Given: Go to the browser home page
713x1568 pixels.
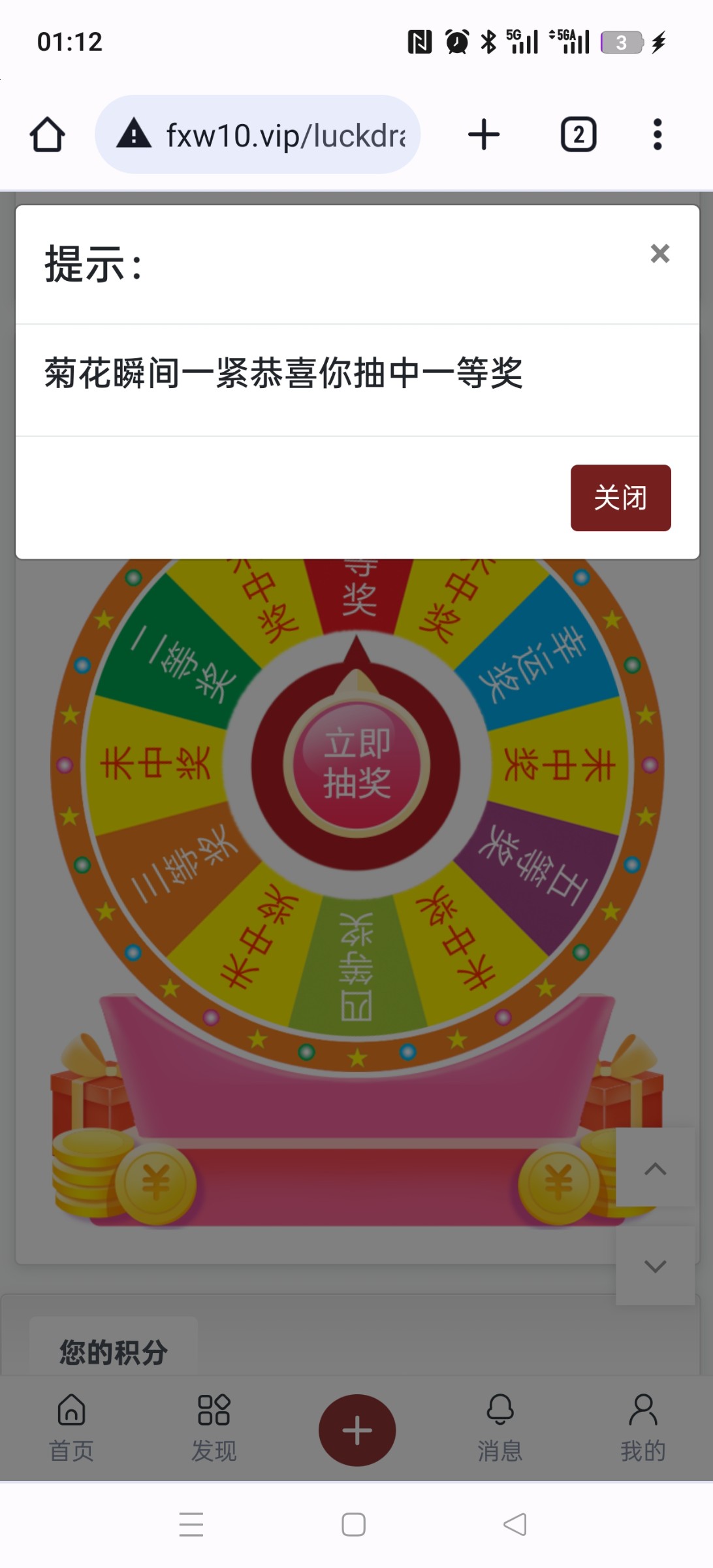Looking at the screenshot, I should click(48, 135).
